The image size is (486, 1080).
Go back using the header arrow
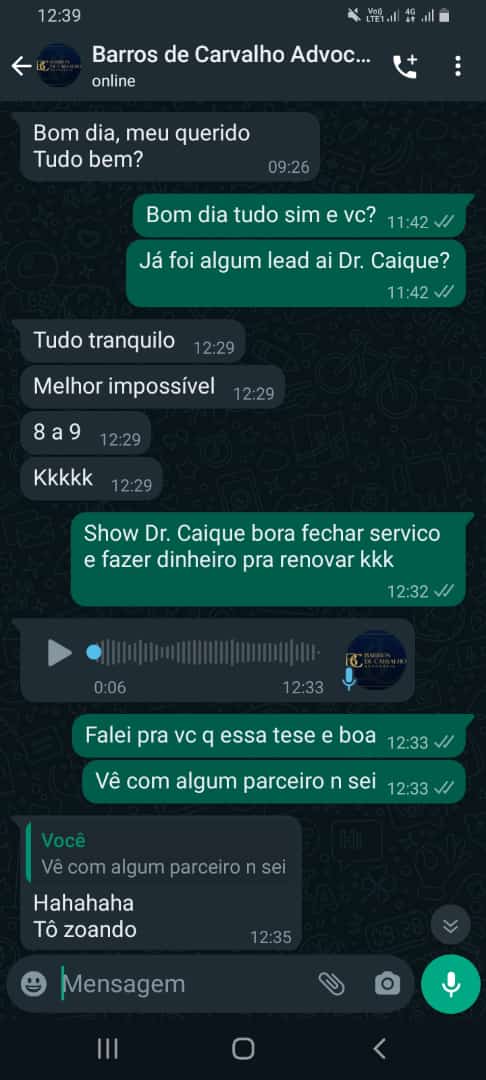click(x=21, y=66)
